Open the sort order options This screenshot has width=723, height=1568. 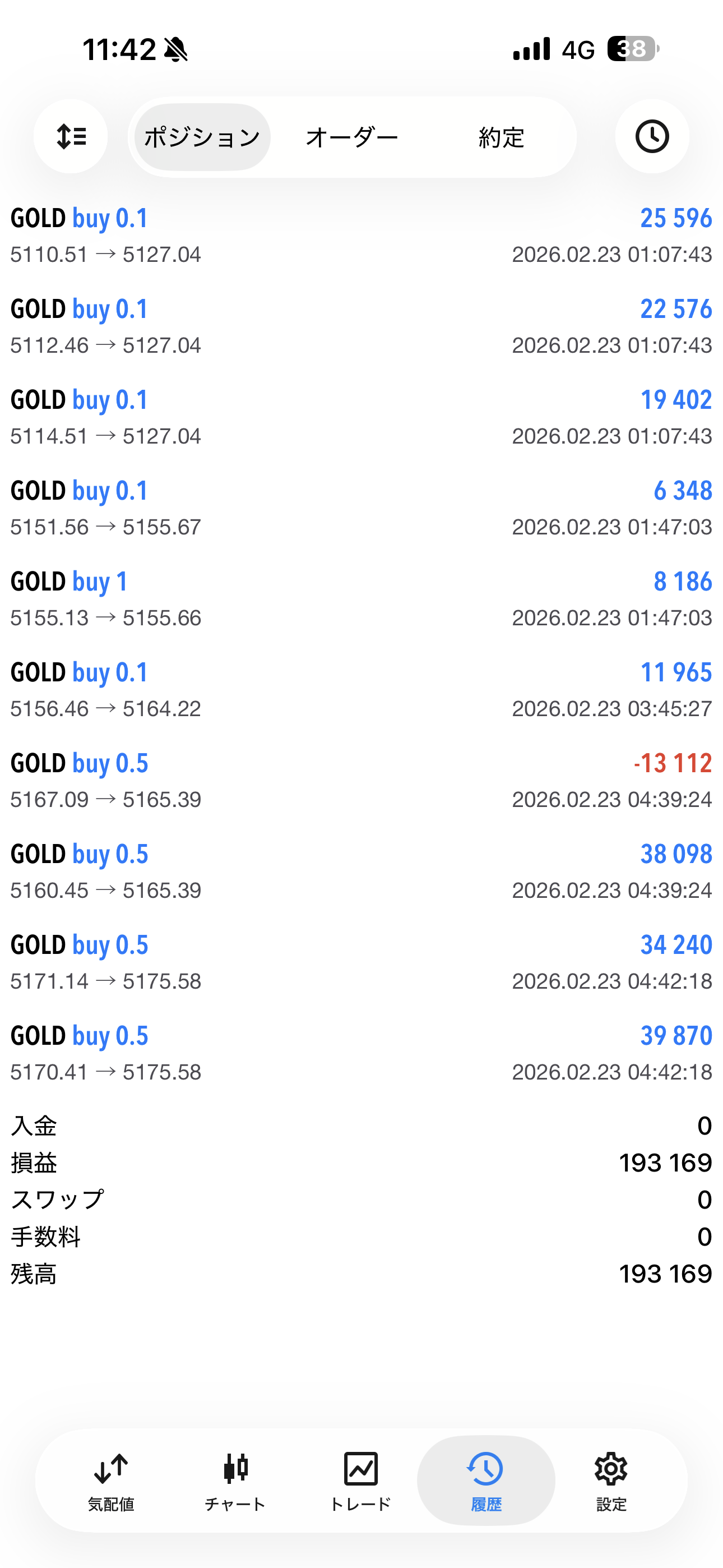pyautogui.click(x=71, y=136)
